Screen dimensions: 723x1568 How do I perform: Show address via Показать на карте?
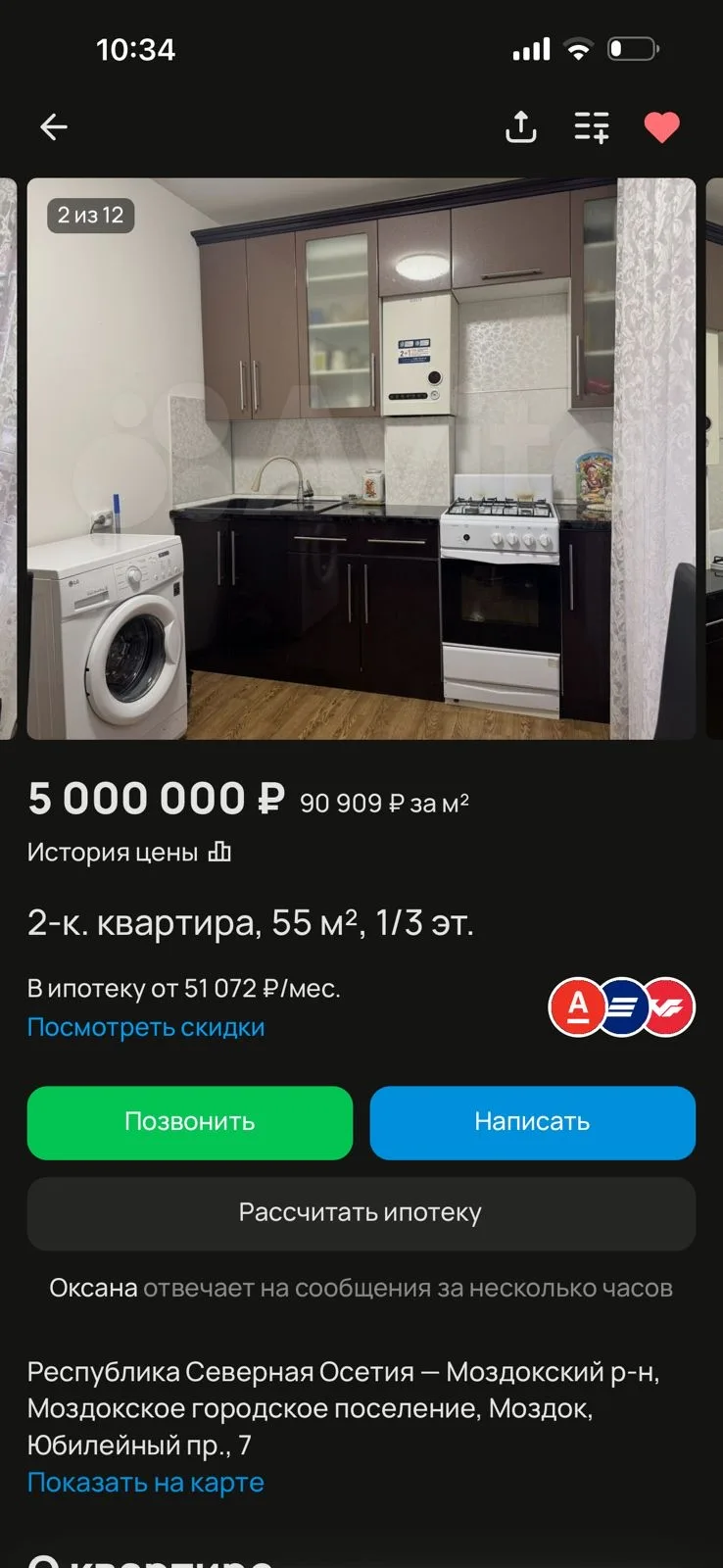(x=146, y=1482)
